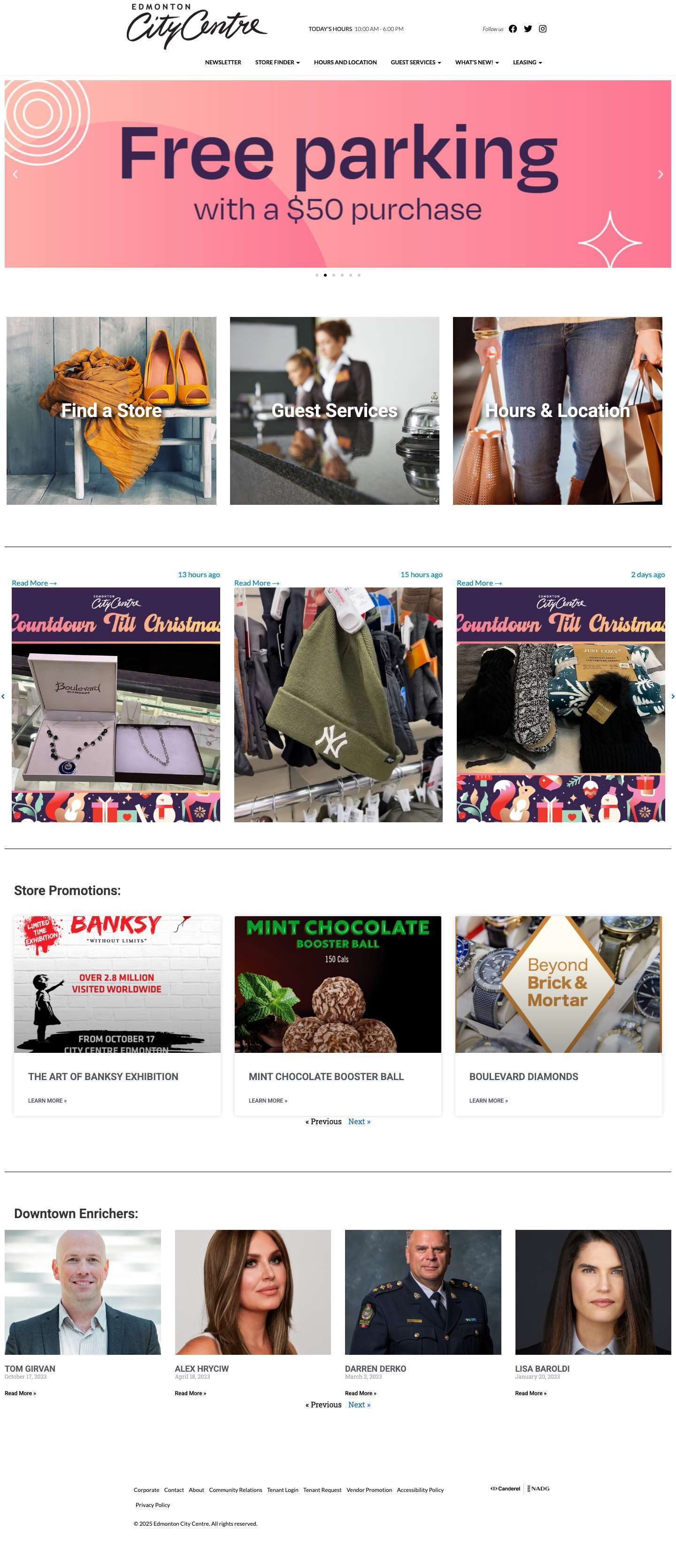Screen dimensions: 676x1568
Task: Expand the What's New! menu
Action: (476, 62)
